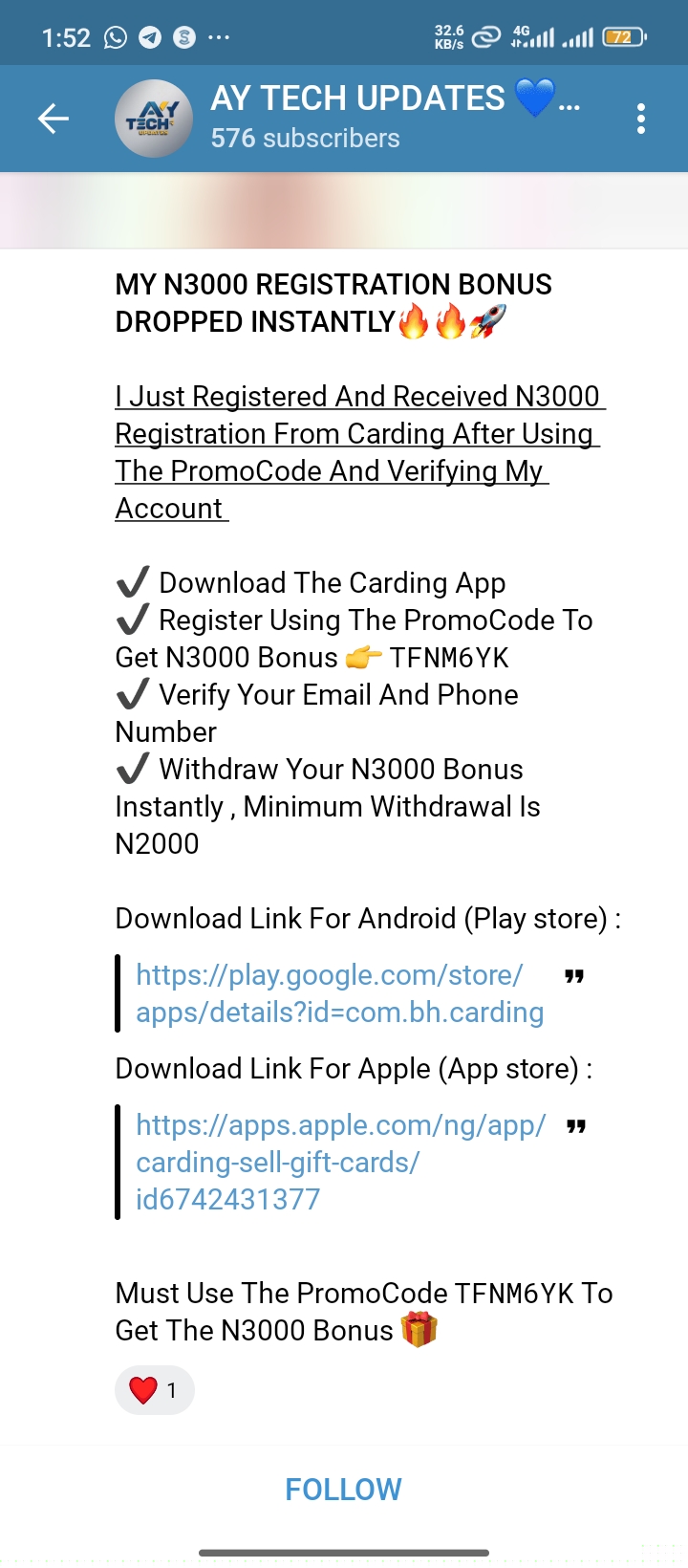Tap the quote icon beside Apple link

575,1126
